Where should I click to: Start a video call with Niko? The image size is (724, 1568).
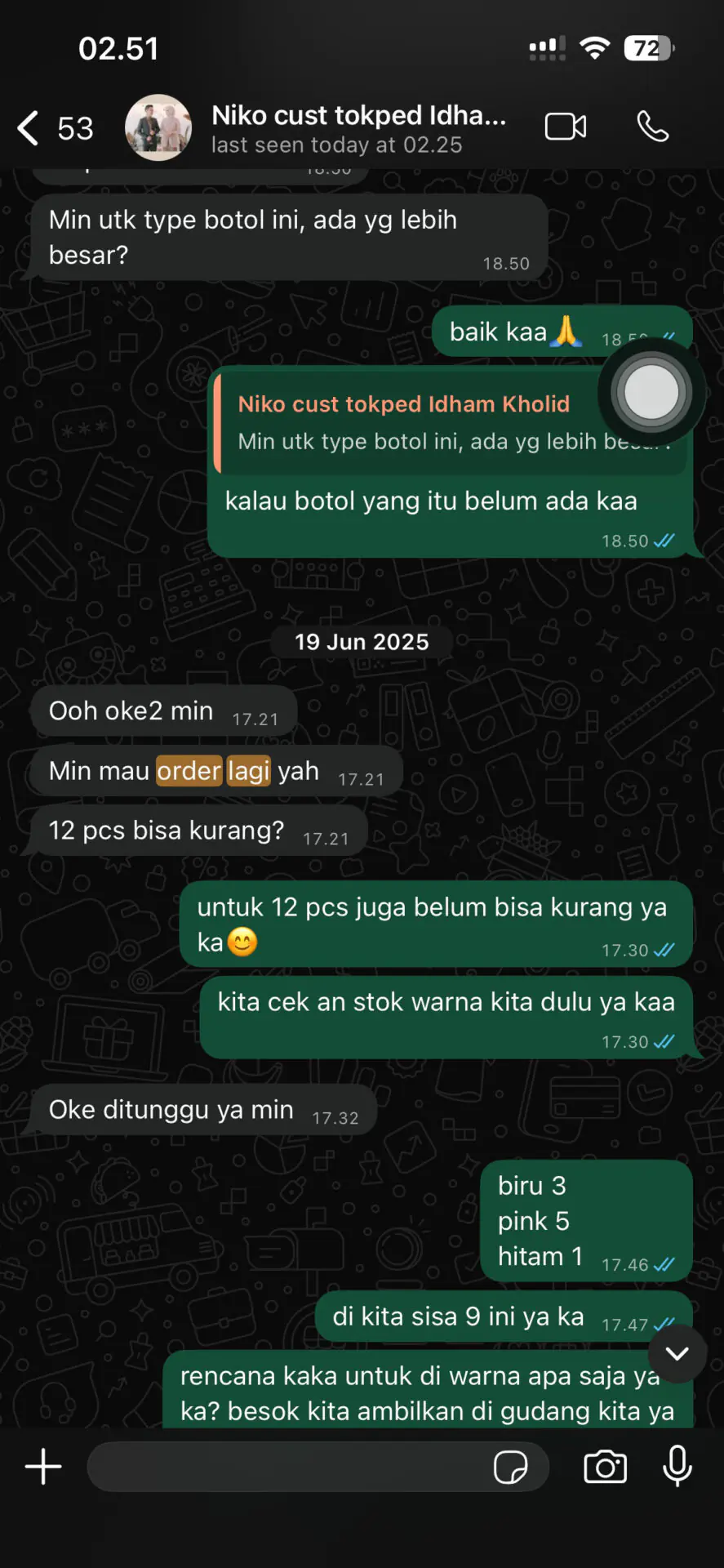tap(565, 127)
